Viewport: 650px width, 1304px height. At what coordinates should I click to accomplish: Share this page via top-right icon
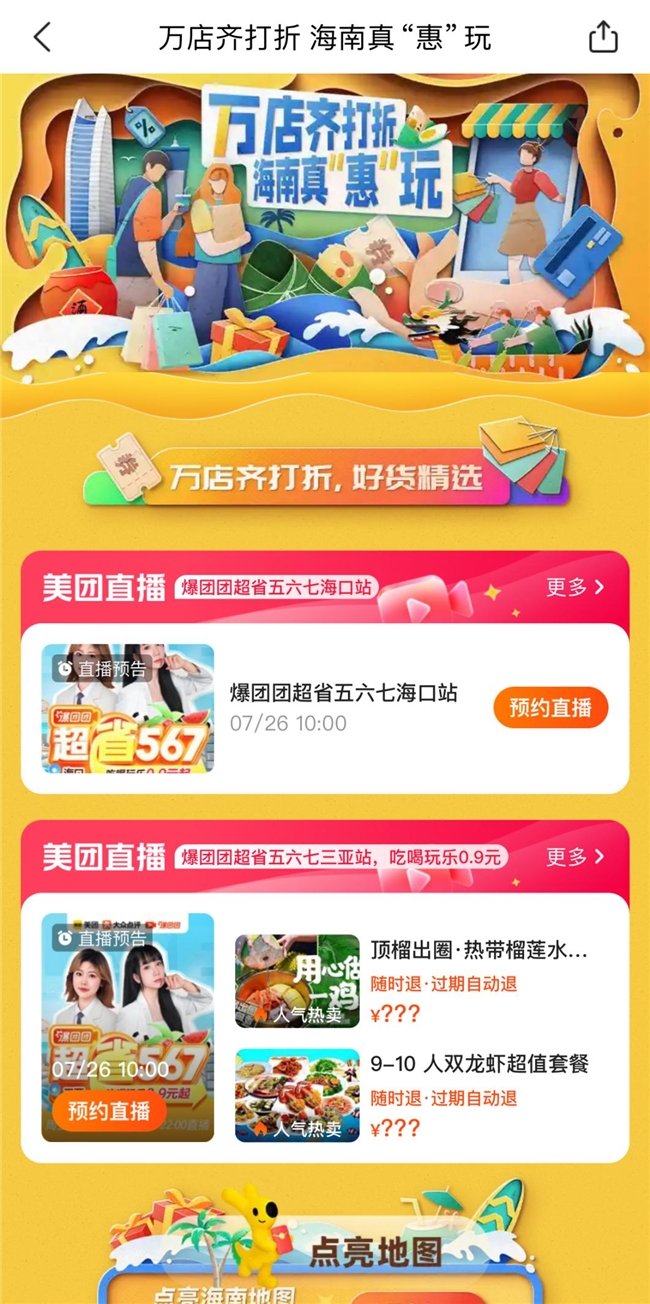click(603, 38)
